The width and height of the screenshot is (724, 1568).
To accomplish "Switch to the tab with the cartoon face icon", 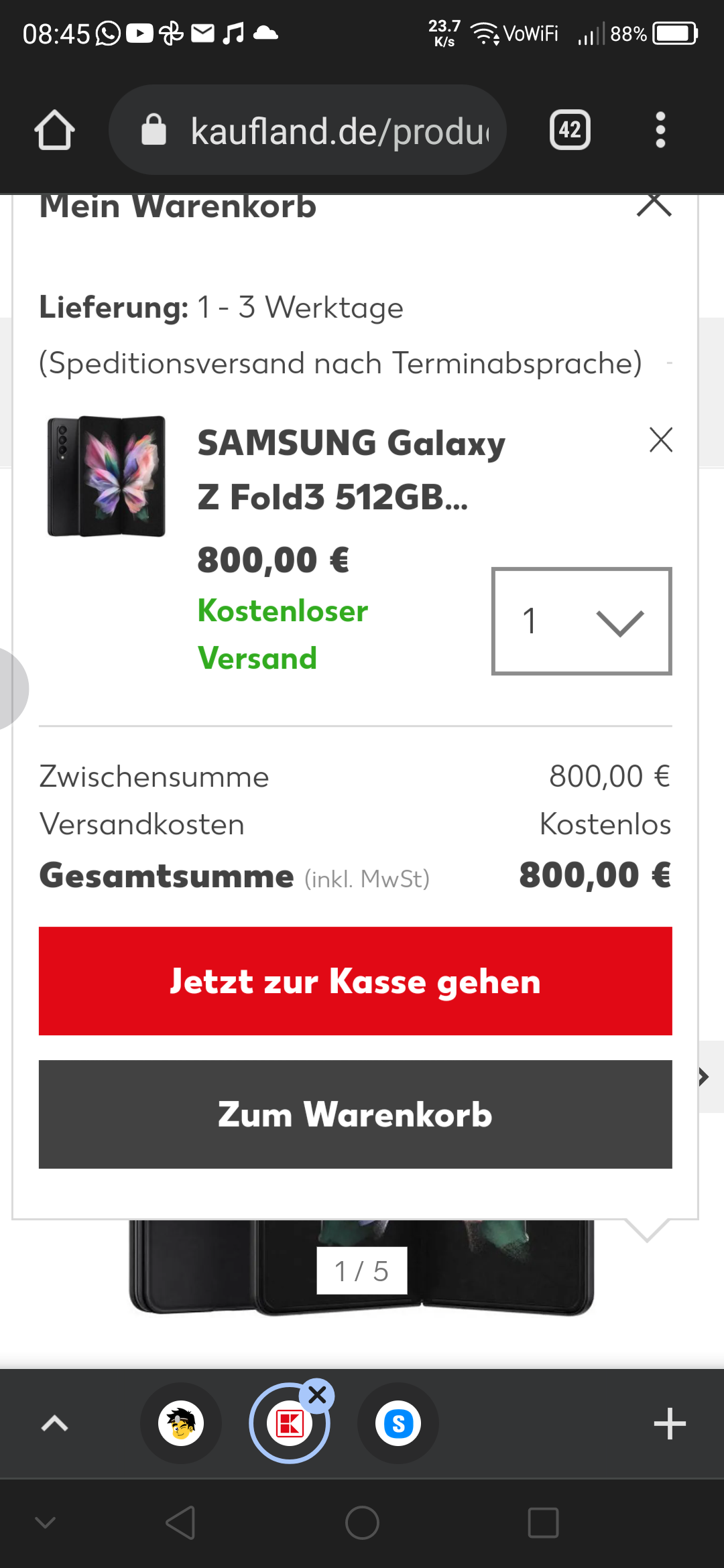I will click(x=181, y=1423).
